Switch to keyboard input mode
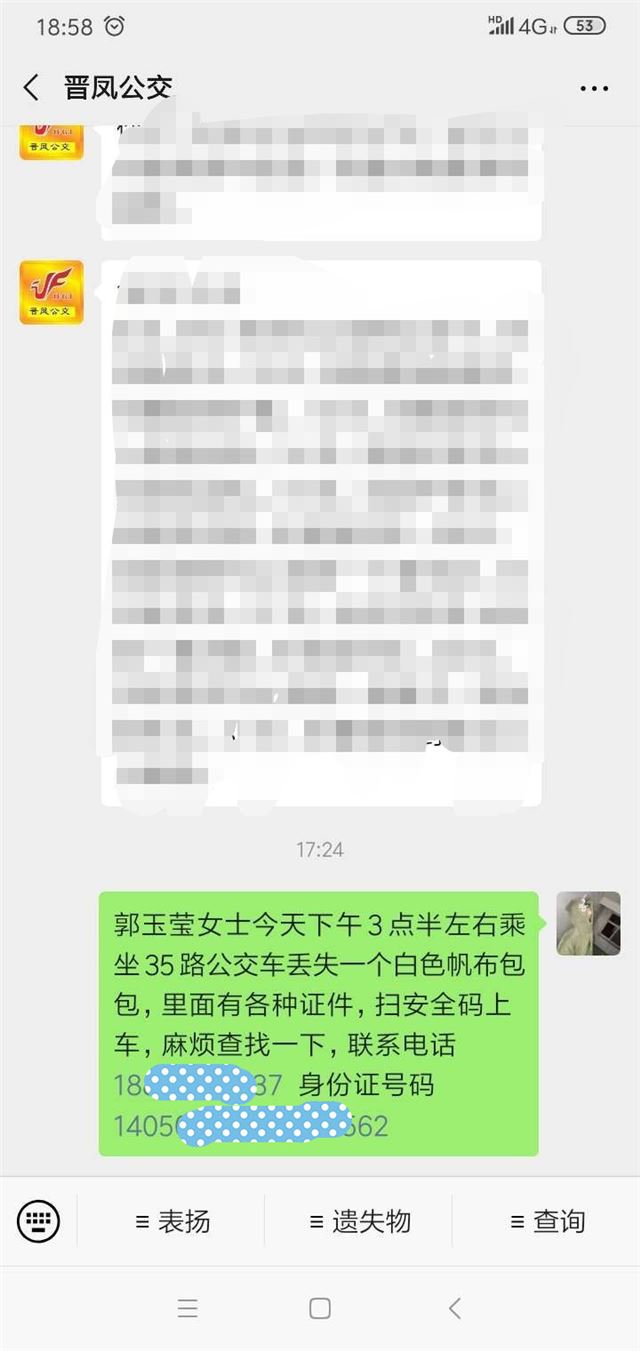 [x=38, y=1221]
